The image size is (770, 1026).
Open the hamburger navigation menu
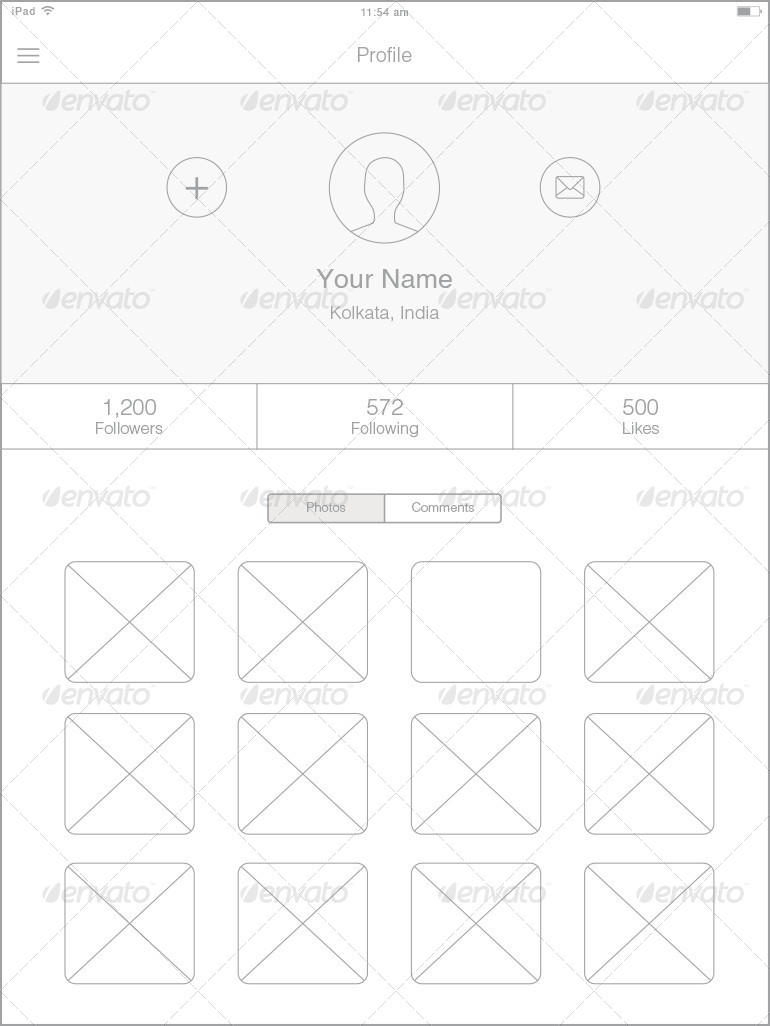click(x=28, y=55)
